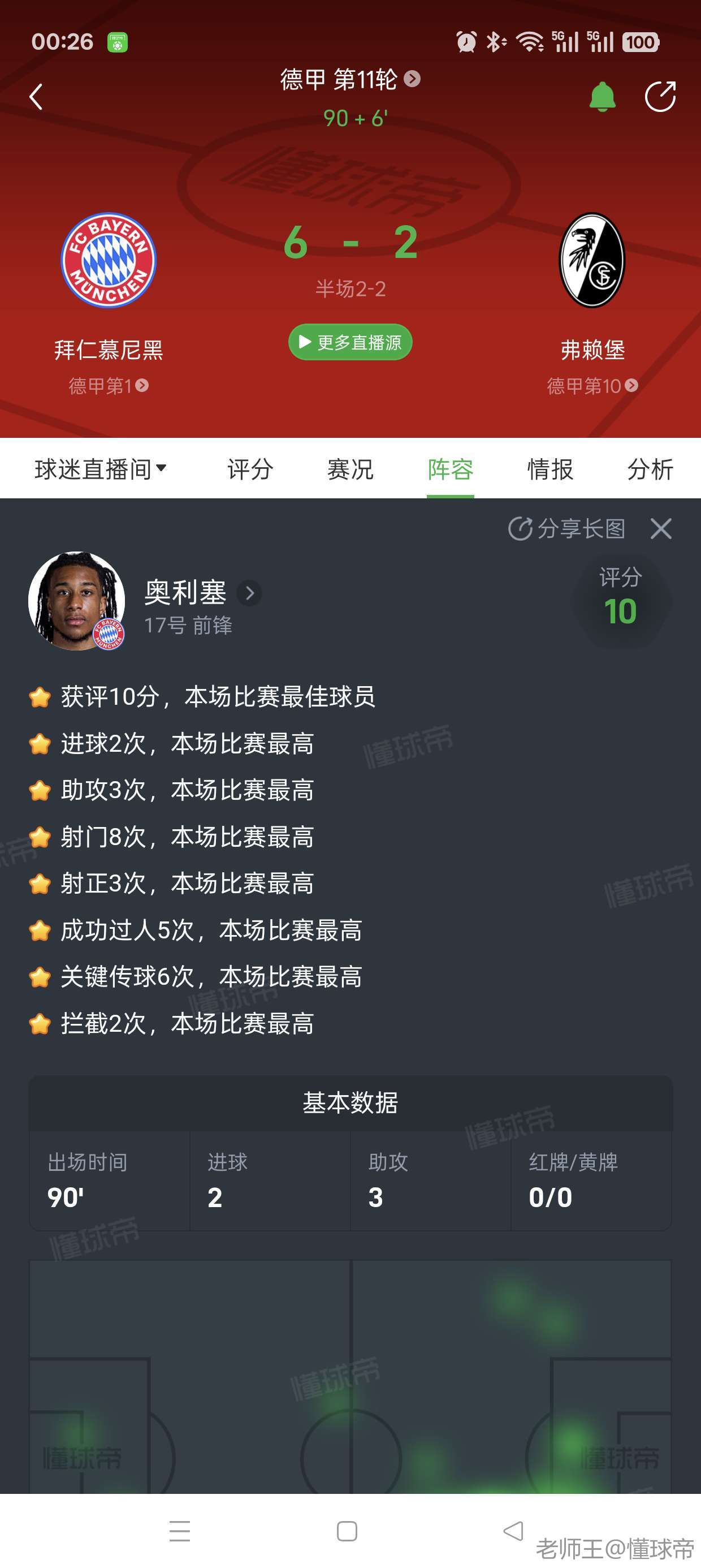Switch to the 分析 tab
Screen dimensions: 701x1568
(650, 469)
